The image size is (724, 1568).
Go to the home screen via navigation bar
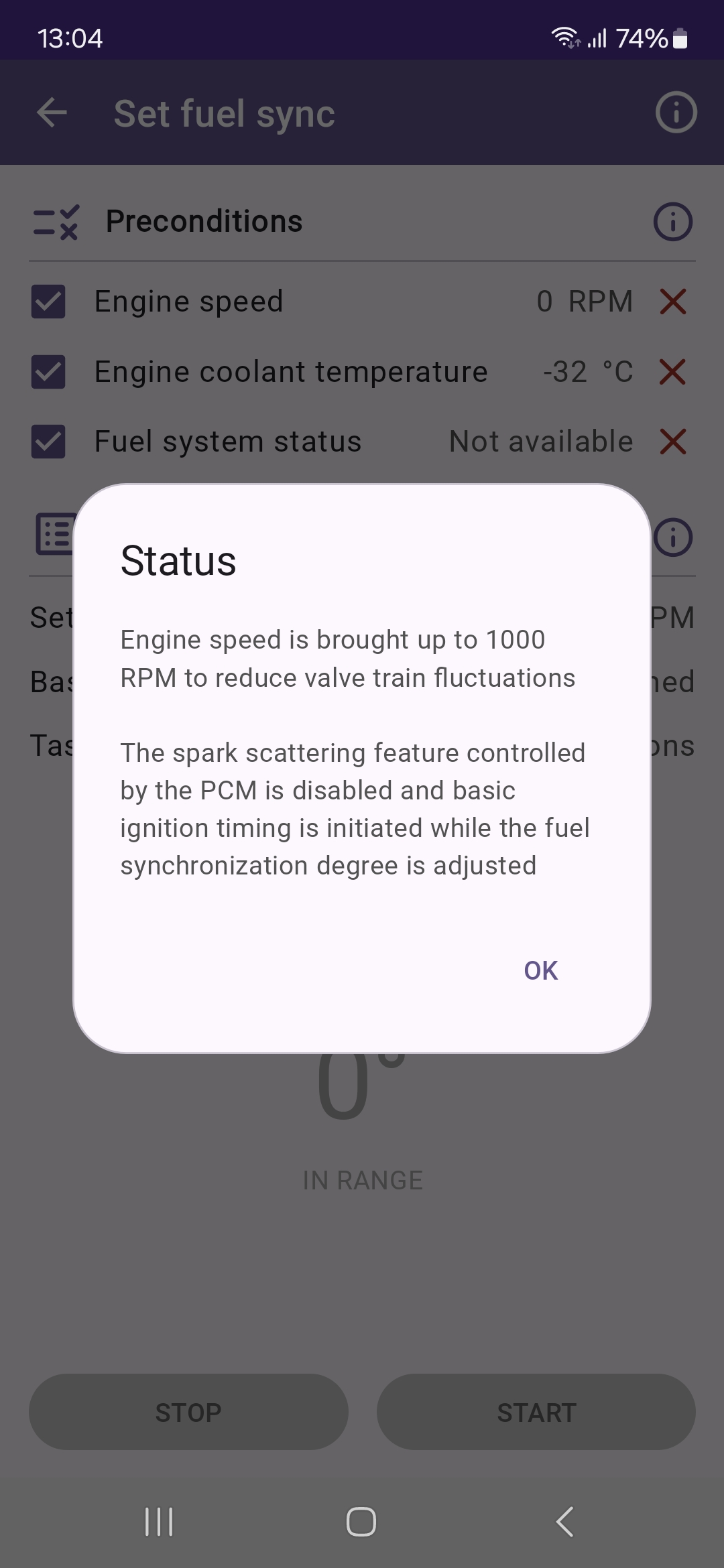click(x=361, y=1521)
